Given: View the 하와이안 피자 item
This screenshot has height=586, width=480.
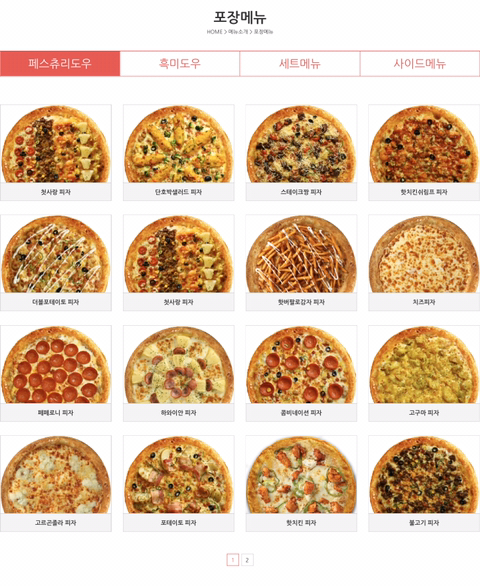Looking at the screenshot, I should point(179,373).
